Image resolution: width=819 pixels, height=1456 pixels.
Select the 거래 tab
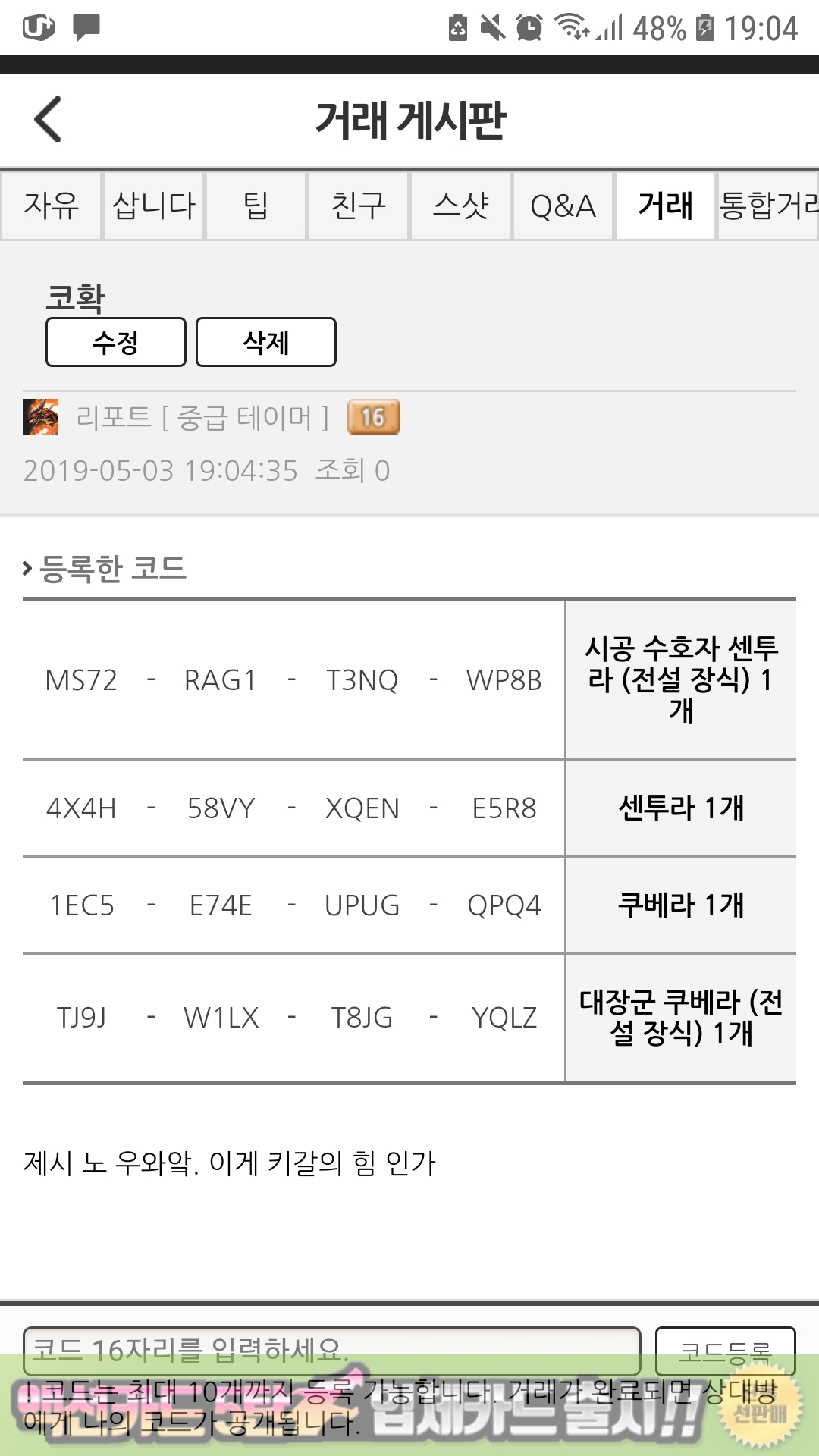coord(666,206)
